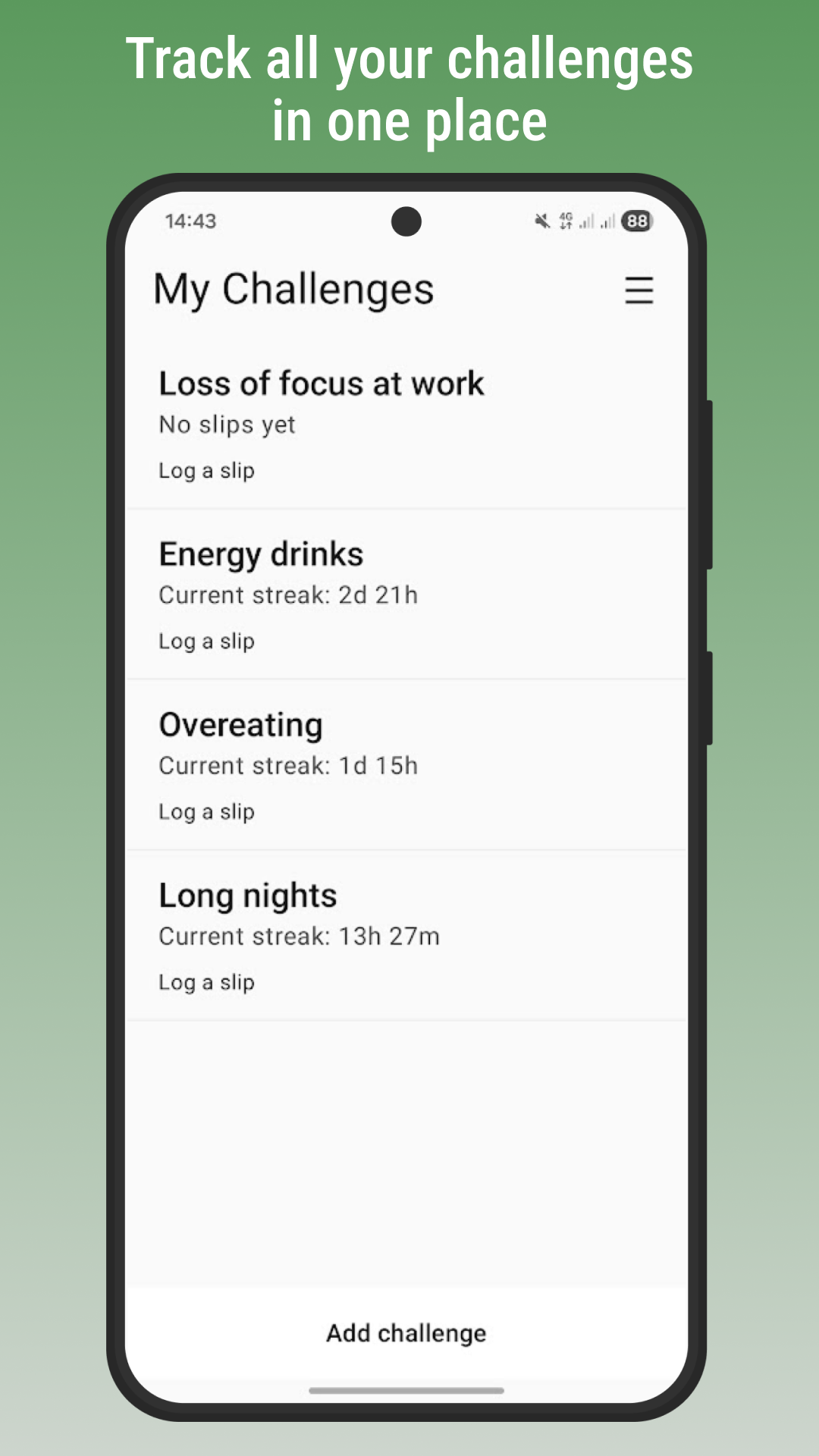This screenshot has height=1456, width=819.
Task: Log a slip for Long nights
Action: point(206,981)
